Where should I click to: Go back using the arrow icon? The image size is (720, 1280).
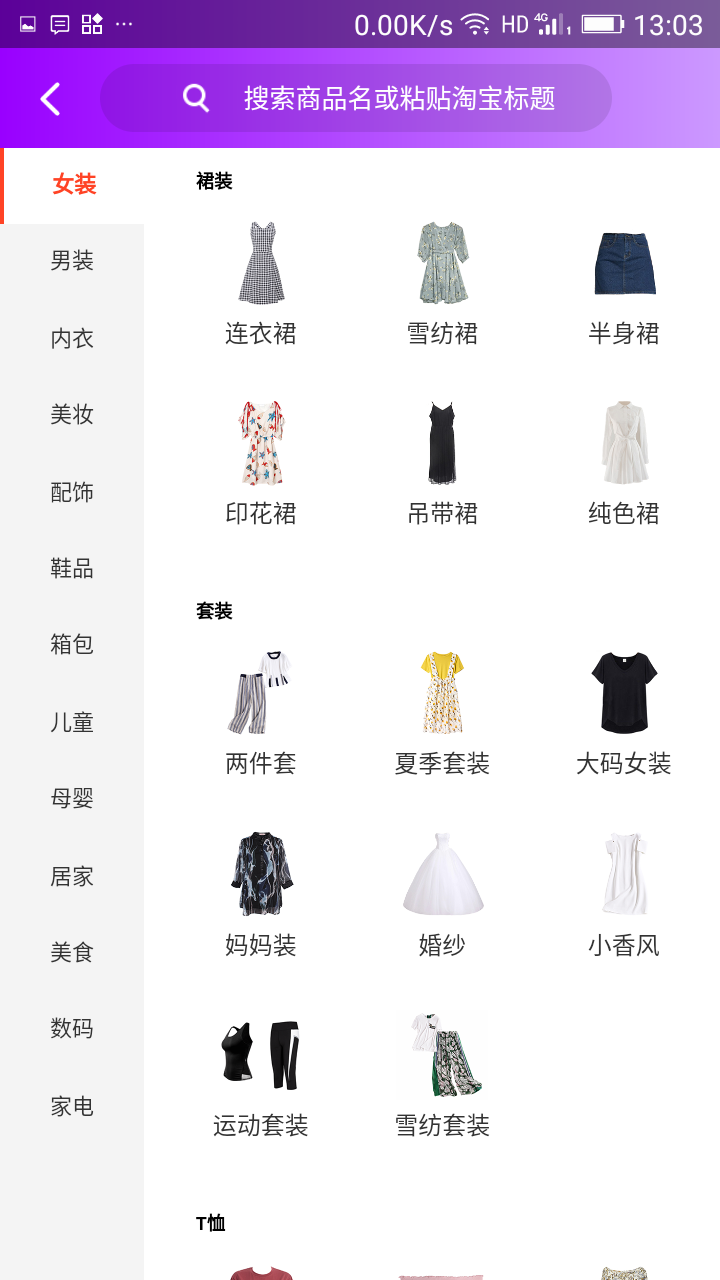(50, 98)
